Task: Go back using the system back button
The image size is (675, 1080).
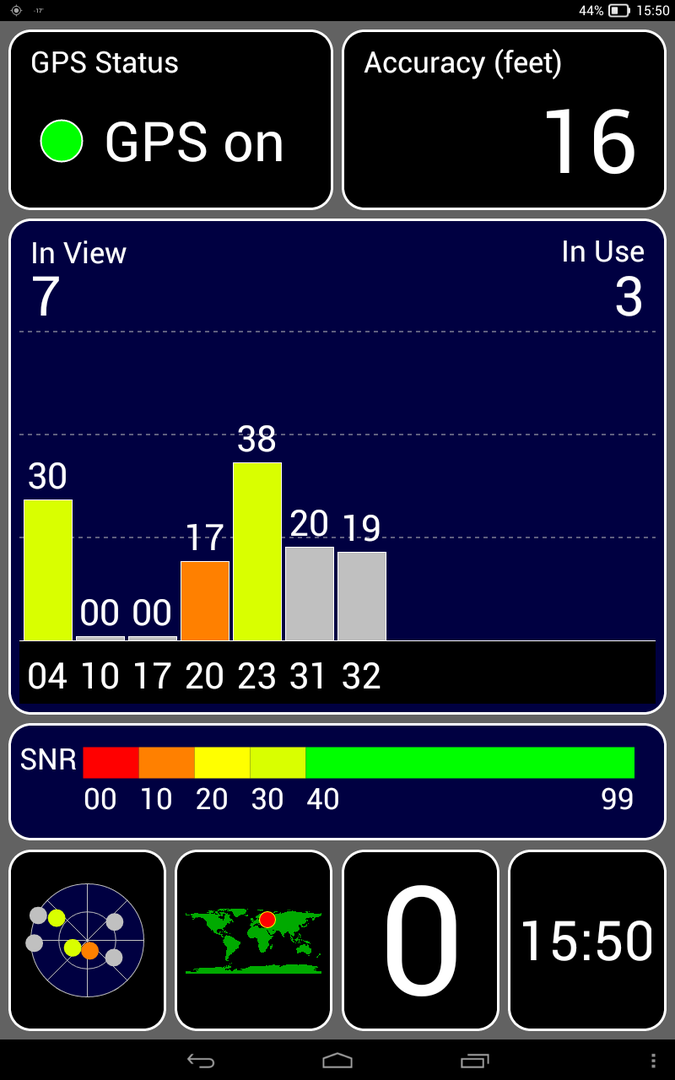Action: [x=201, y=1060]
